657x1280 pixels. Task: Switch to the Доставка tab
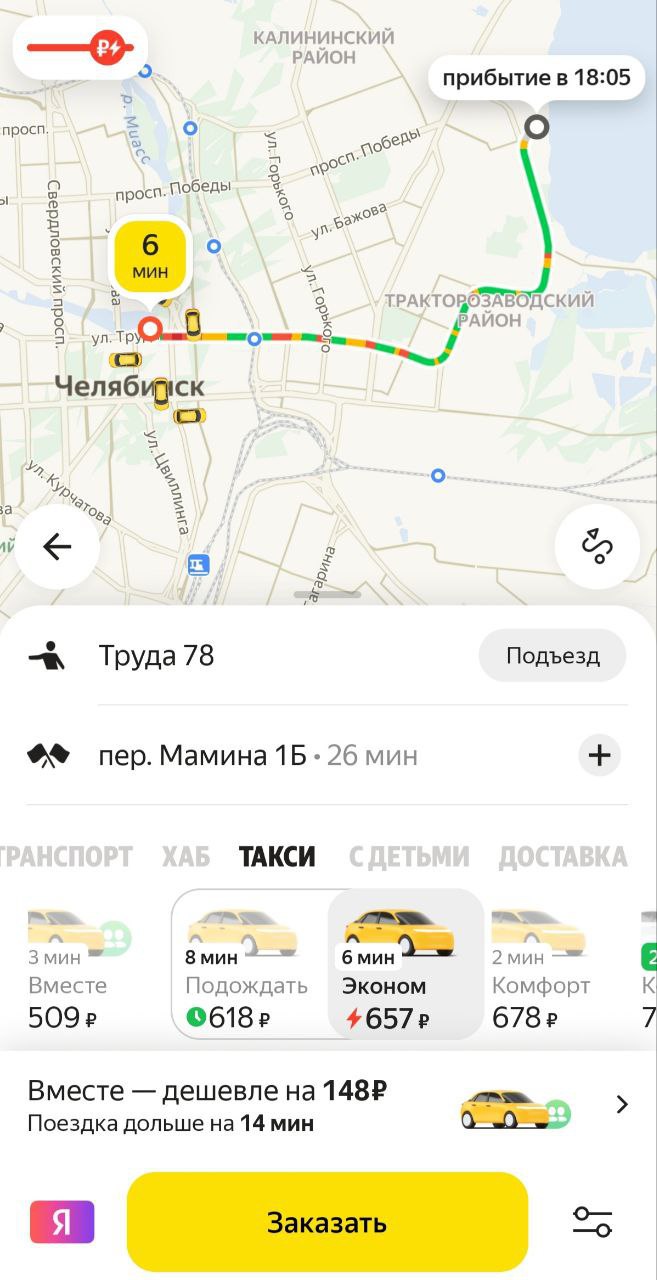[x=563, y=857]
